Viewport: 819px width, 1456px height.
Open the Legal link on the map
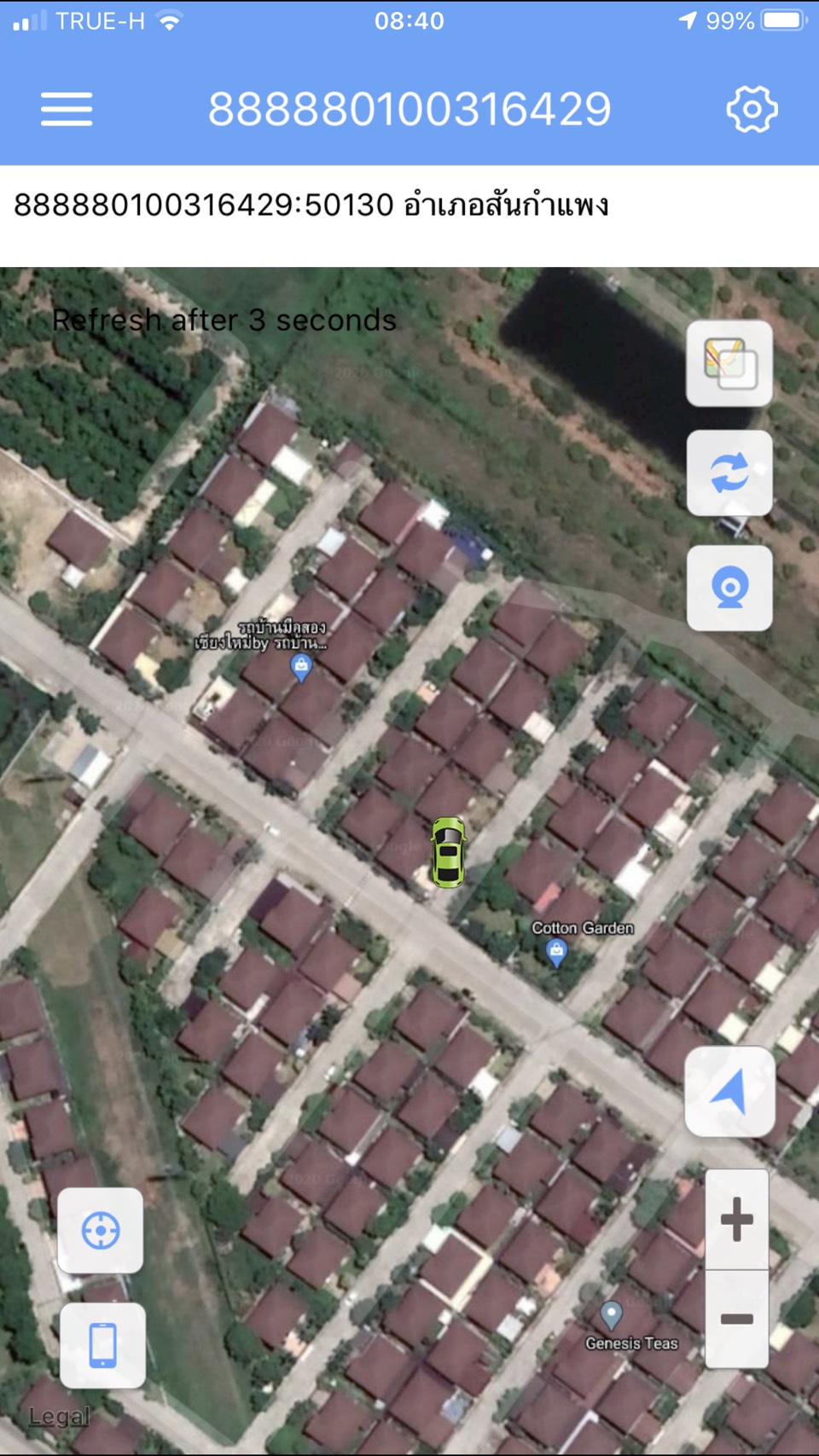[59, 1417]
